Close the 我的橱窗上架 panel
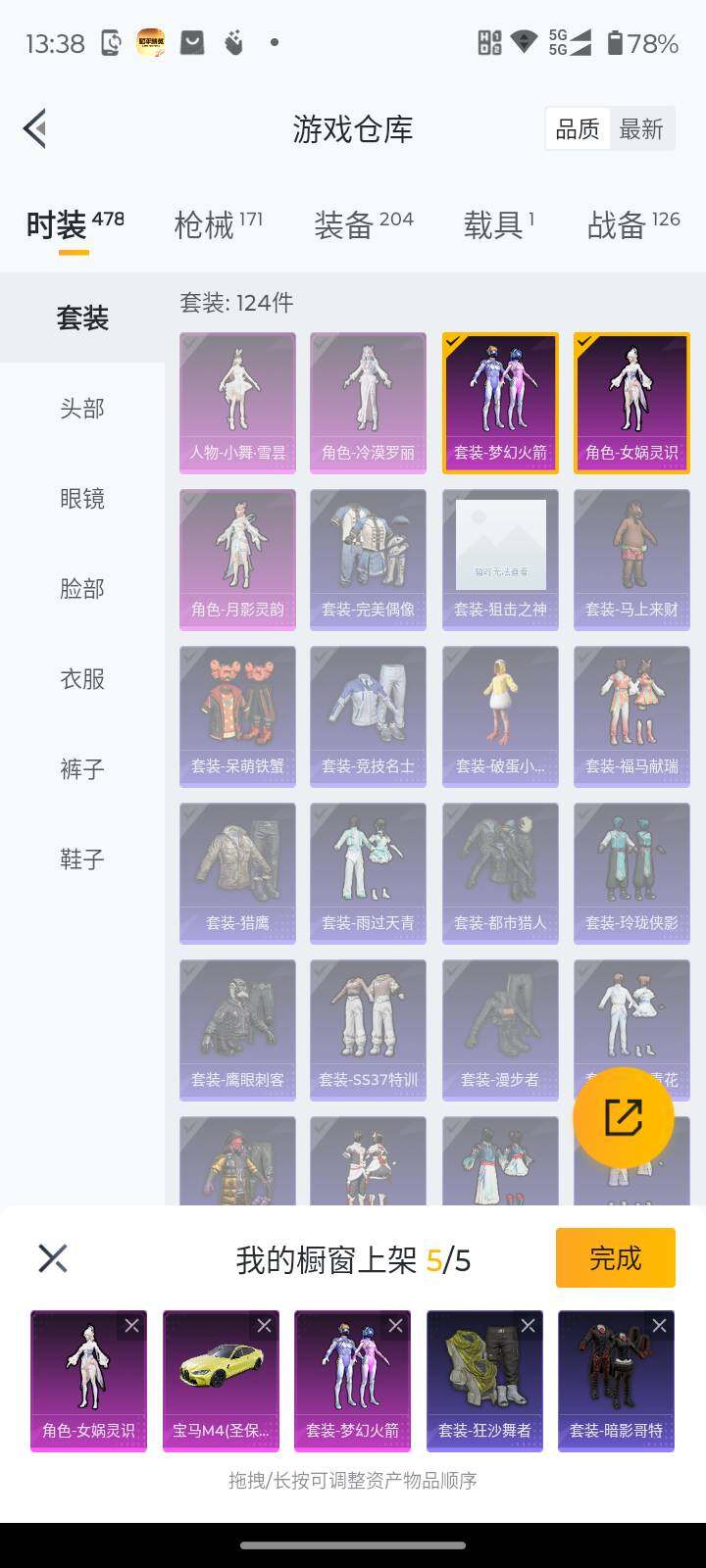This screenshot has width=706, height=1568. tap(53, 1257)
